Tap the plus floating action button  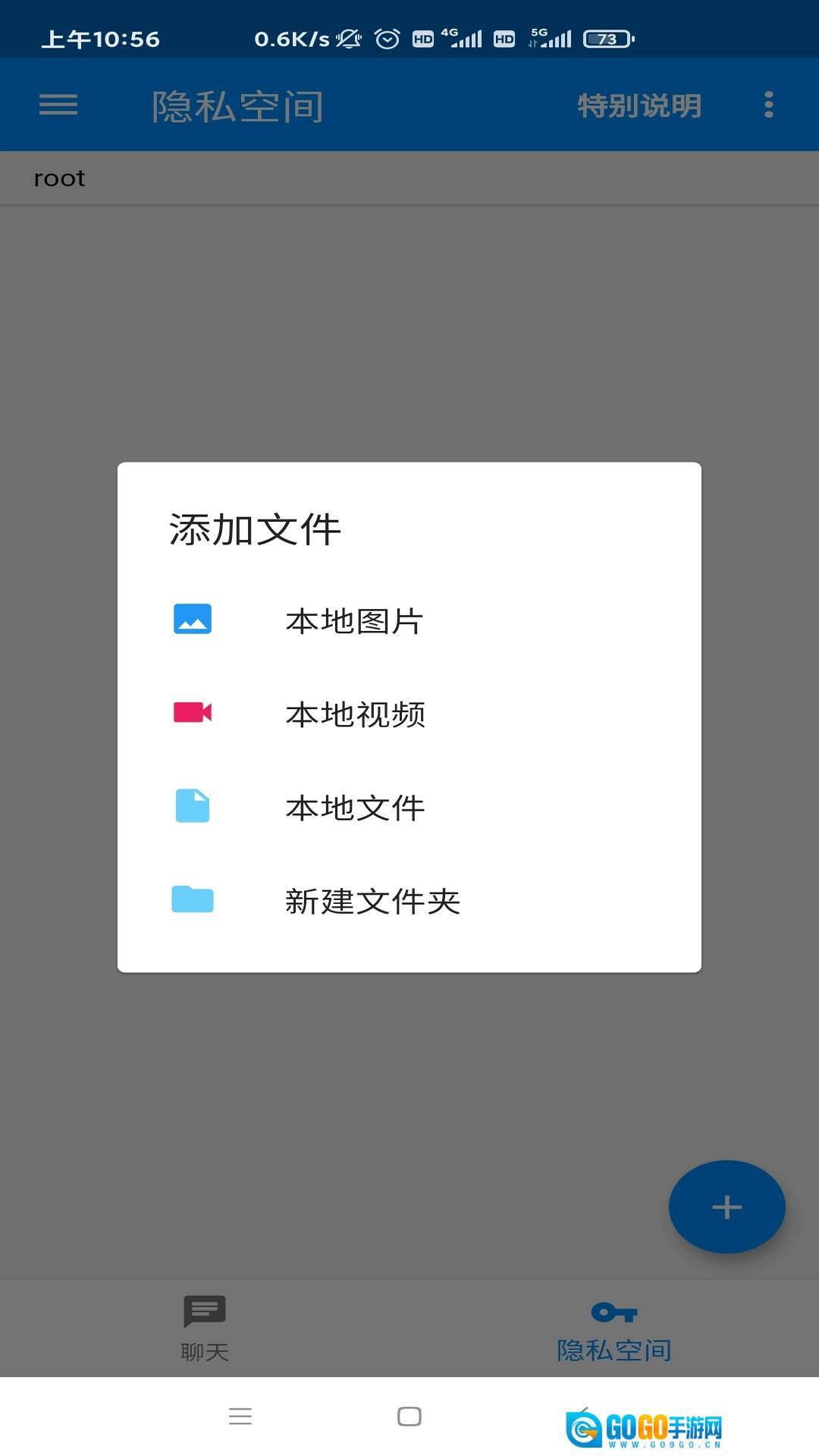pyautogui.click(x=726, y=1207)
